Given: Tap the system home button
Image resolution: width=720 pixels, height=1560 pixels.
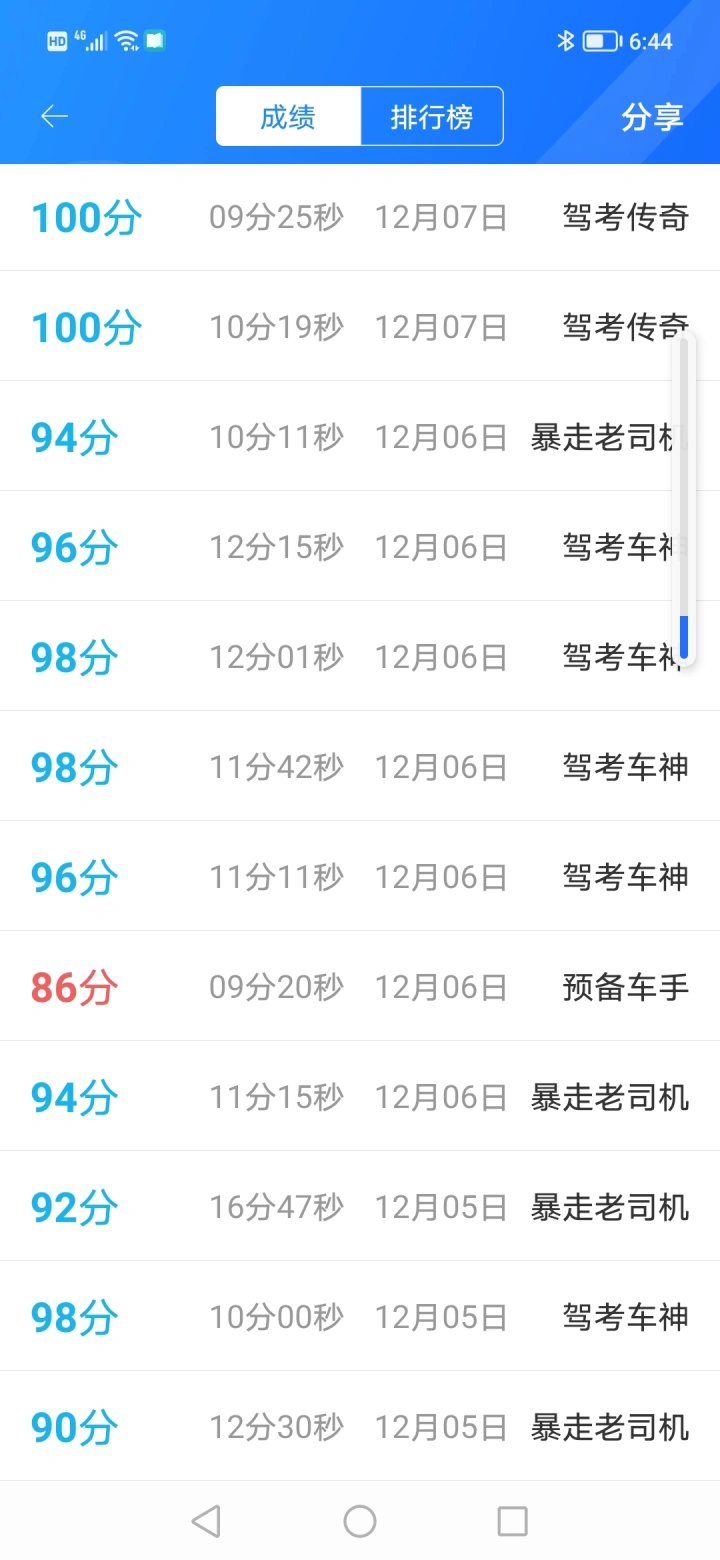Looking at the screenshot, I should (360, 1521).
